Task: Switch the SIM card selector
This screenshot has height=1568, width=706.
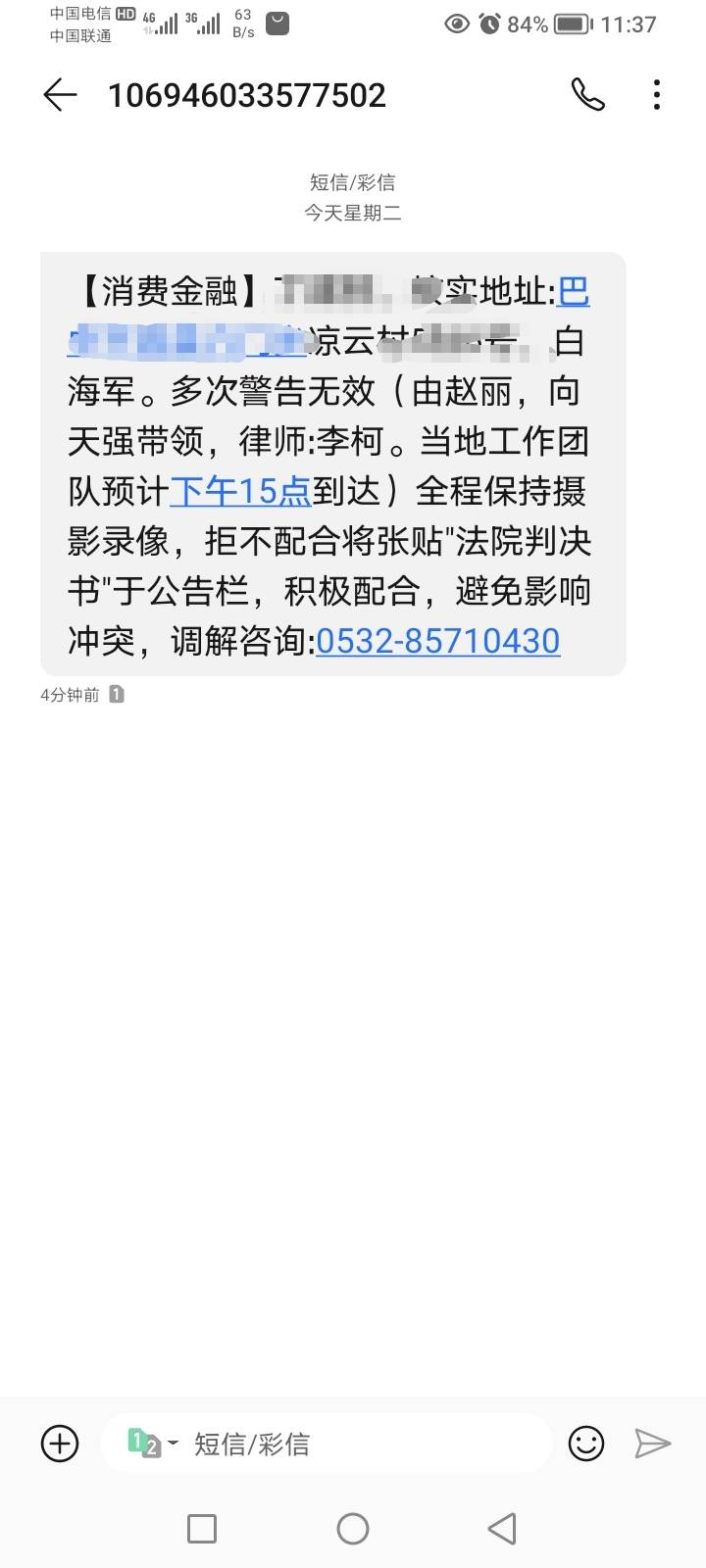Action: pyautogui.click(x=153, y=1444)
